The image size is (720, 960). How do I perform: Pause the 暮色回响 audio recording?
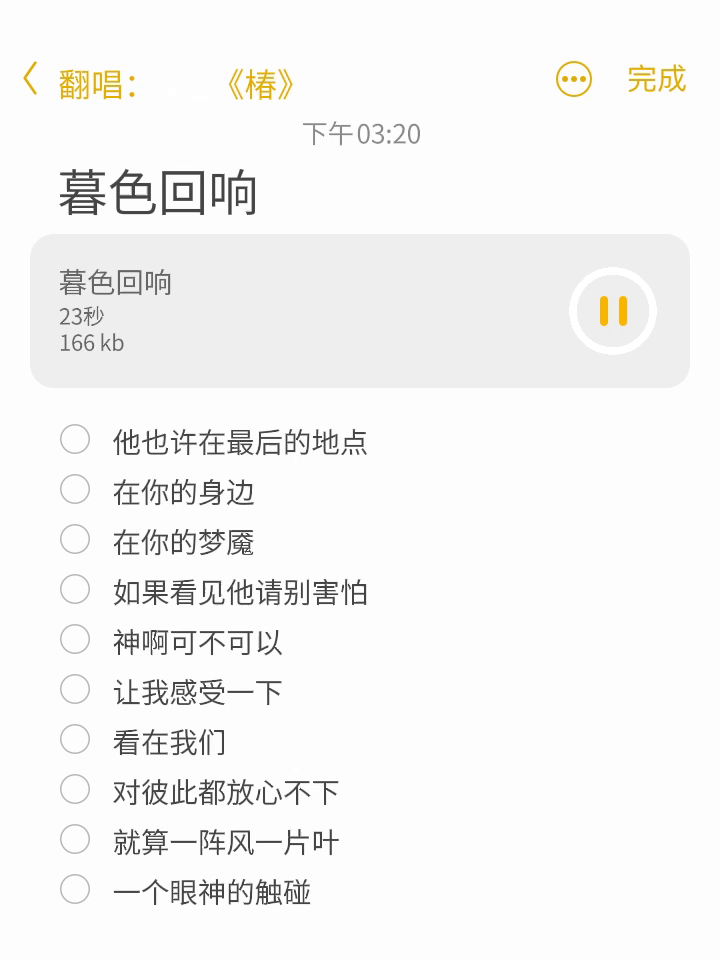click(x=613, y=311)
